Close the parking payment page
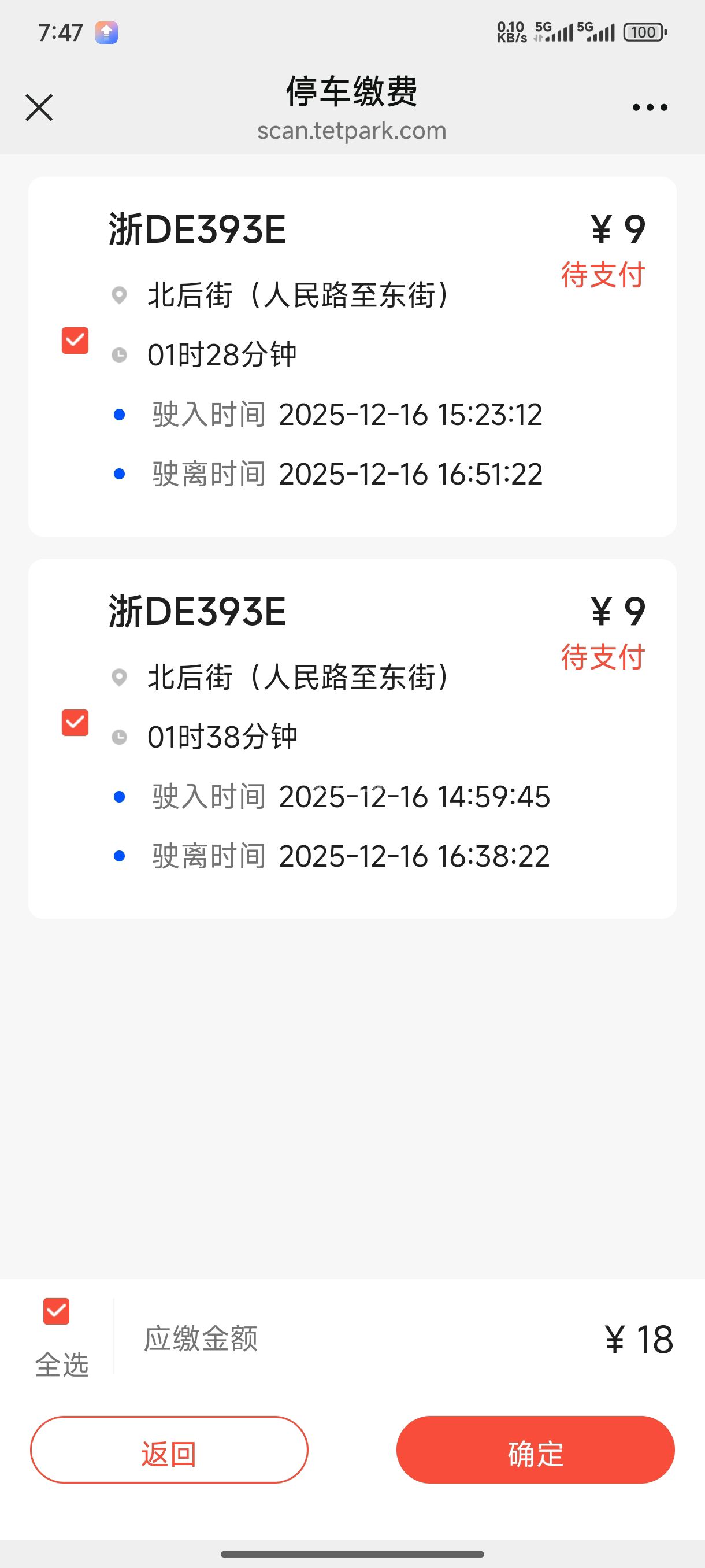 click(x=39, y=108)
